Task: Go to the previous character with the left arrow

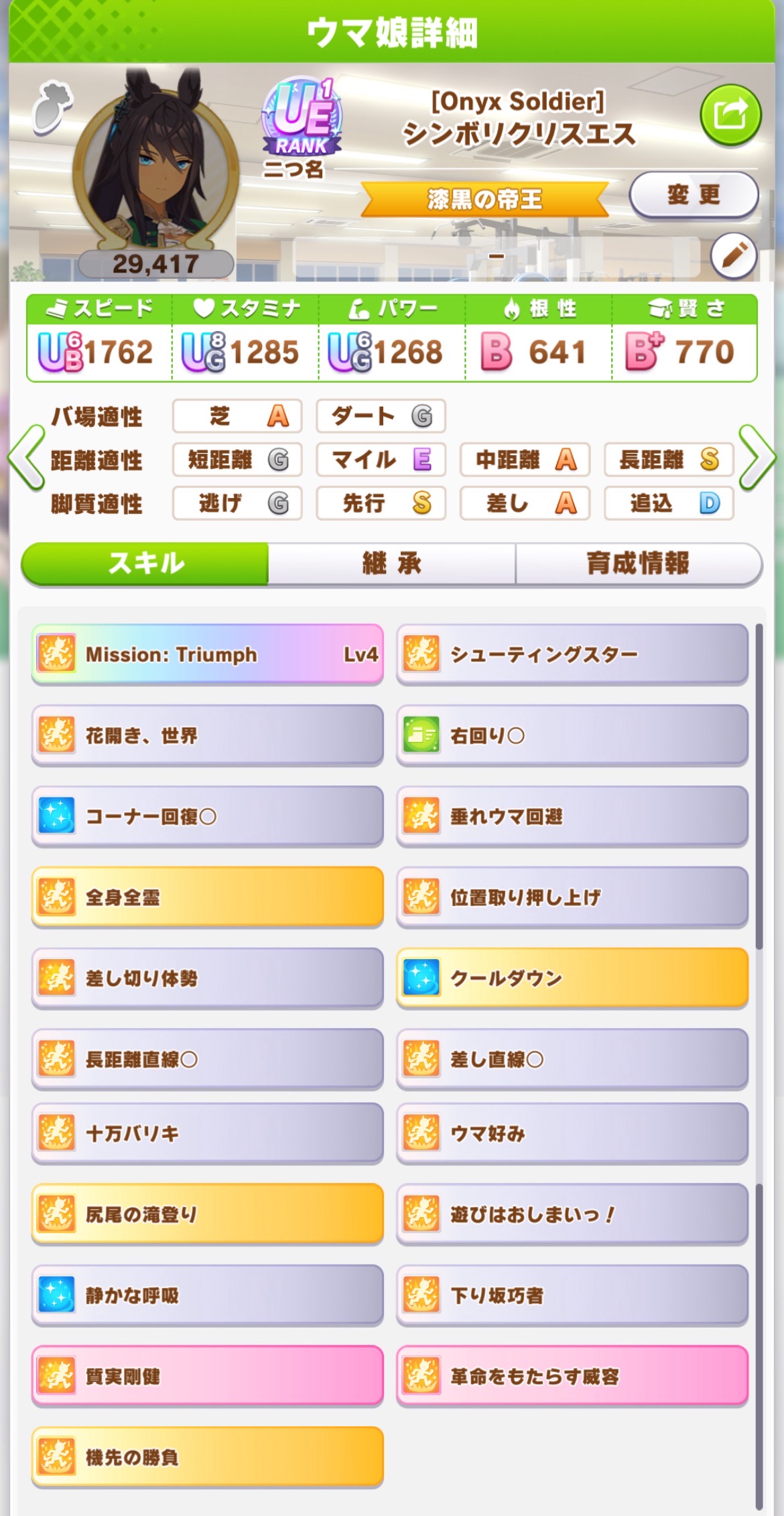Action: tap(25, 459)
